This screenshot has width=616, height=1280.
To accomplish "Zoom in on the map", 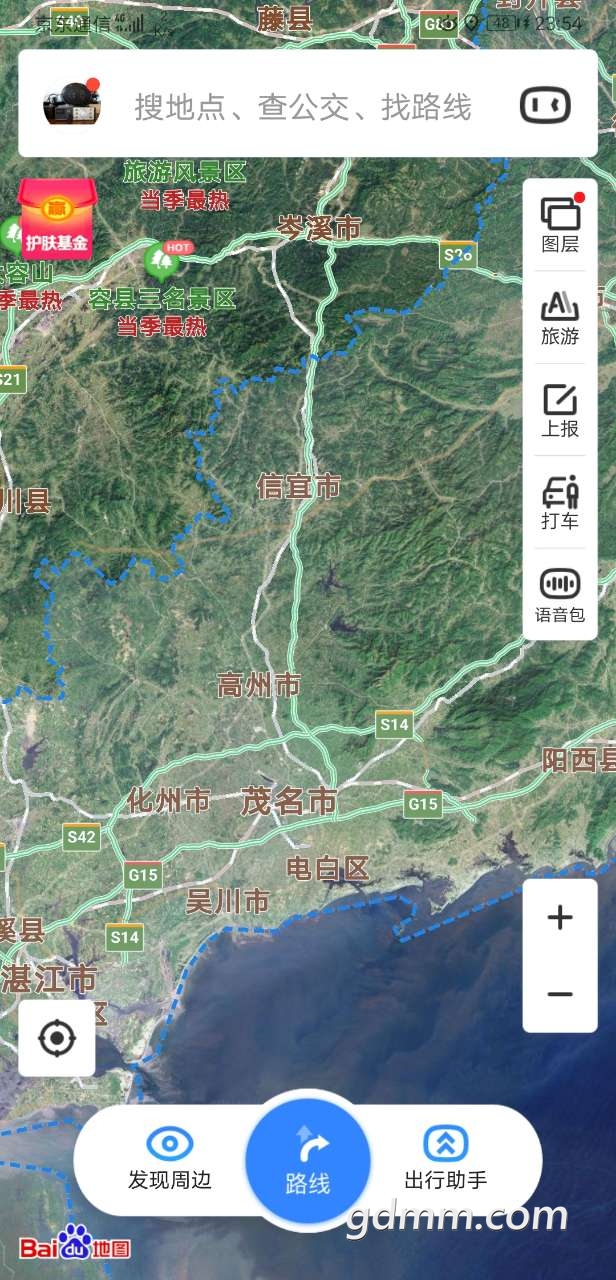I will [560, 917].
